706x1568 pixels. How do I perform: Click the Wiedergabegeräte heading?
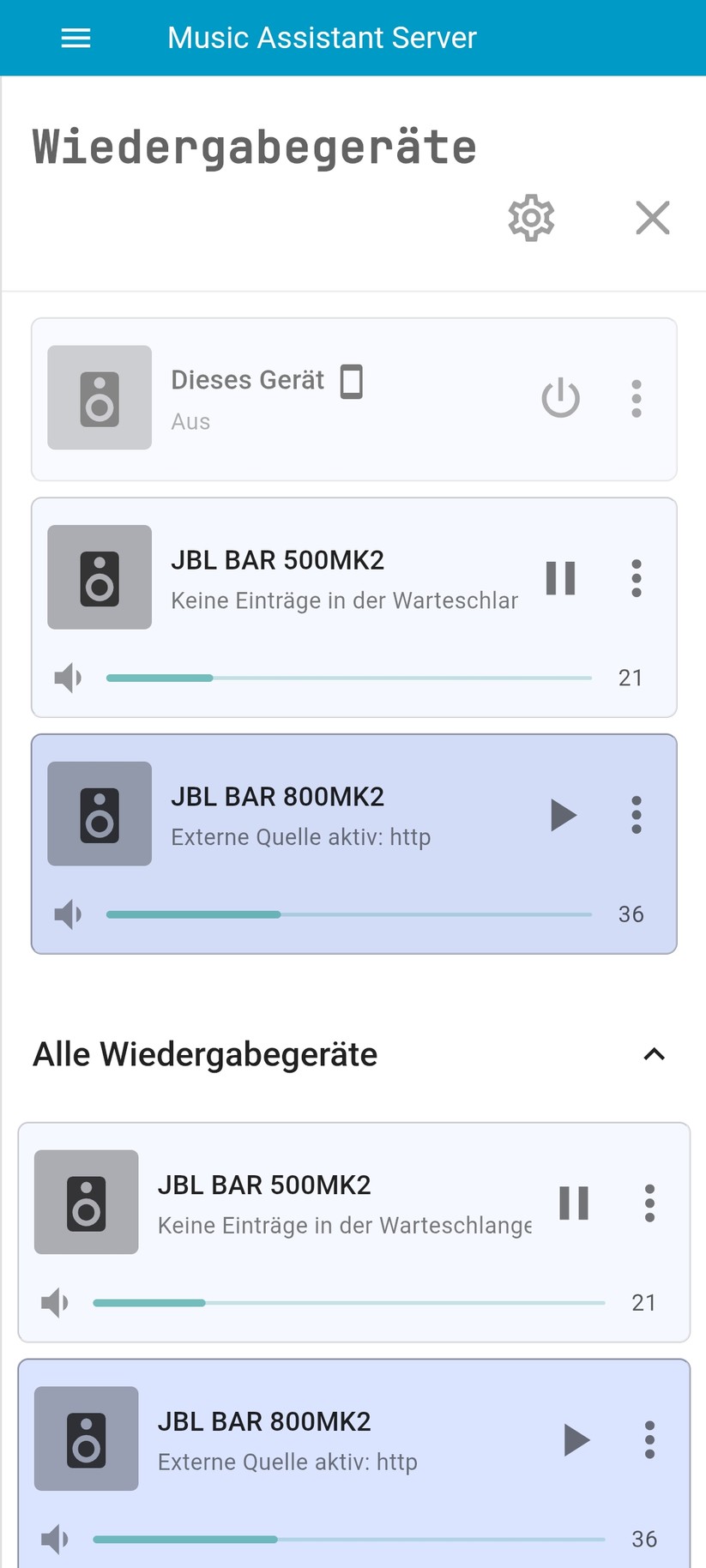point(253,146)
